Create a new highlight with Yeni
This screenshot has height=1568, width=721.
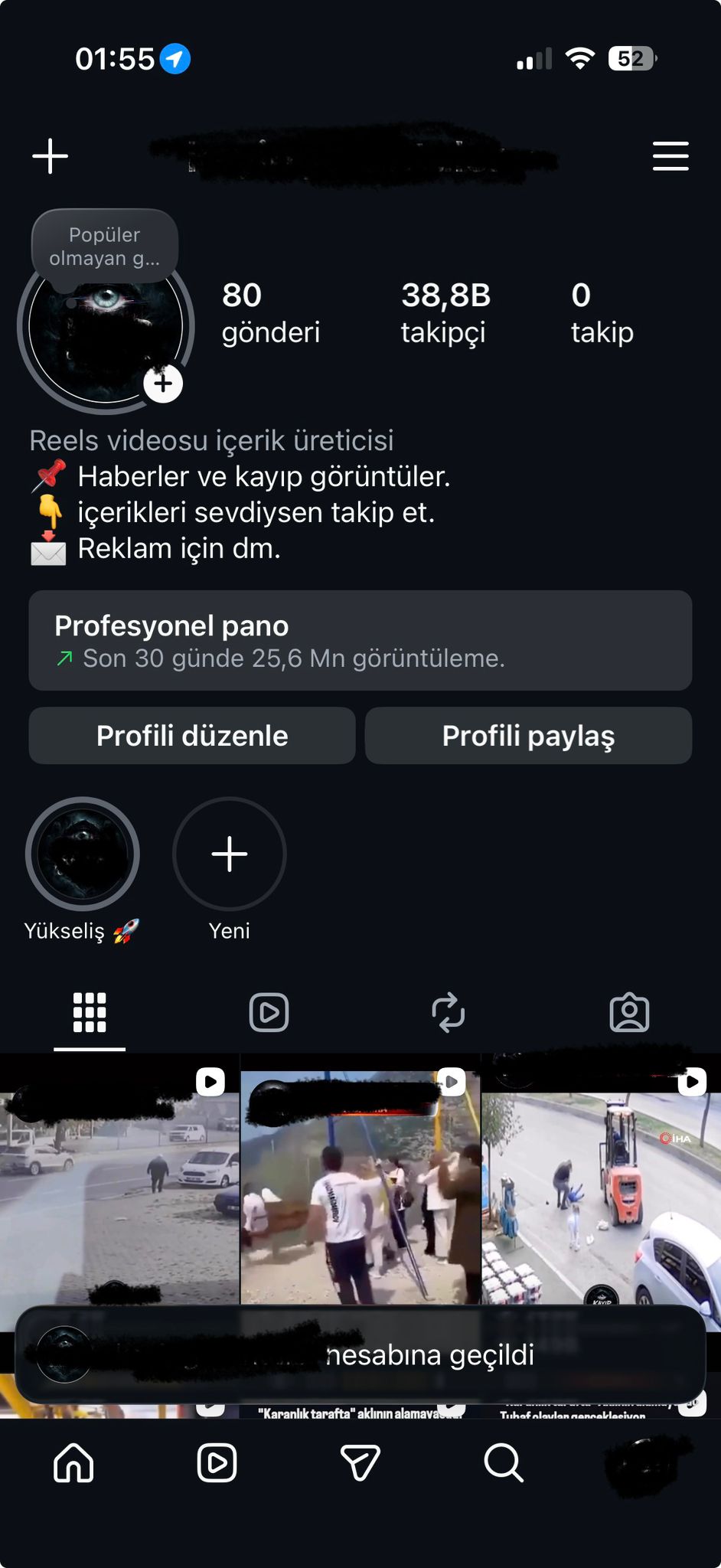click(x=230, y=854)
